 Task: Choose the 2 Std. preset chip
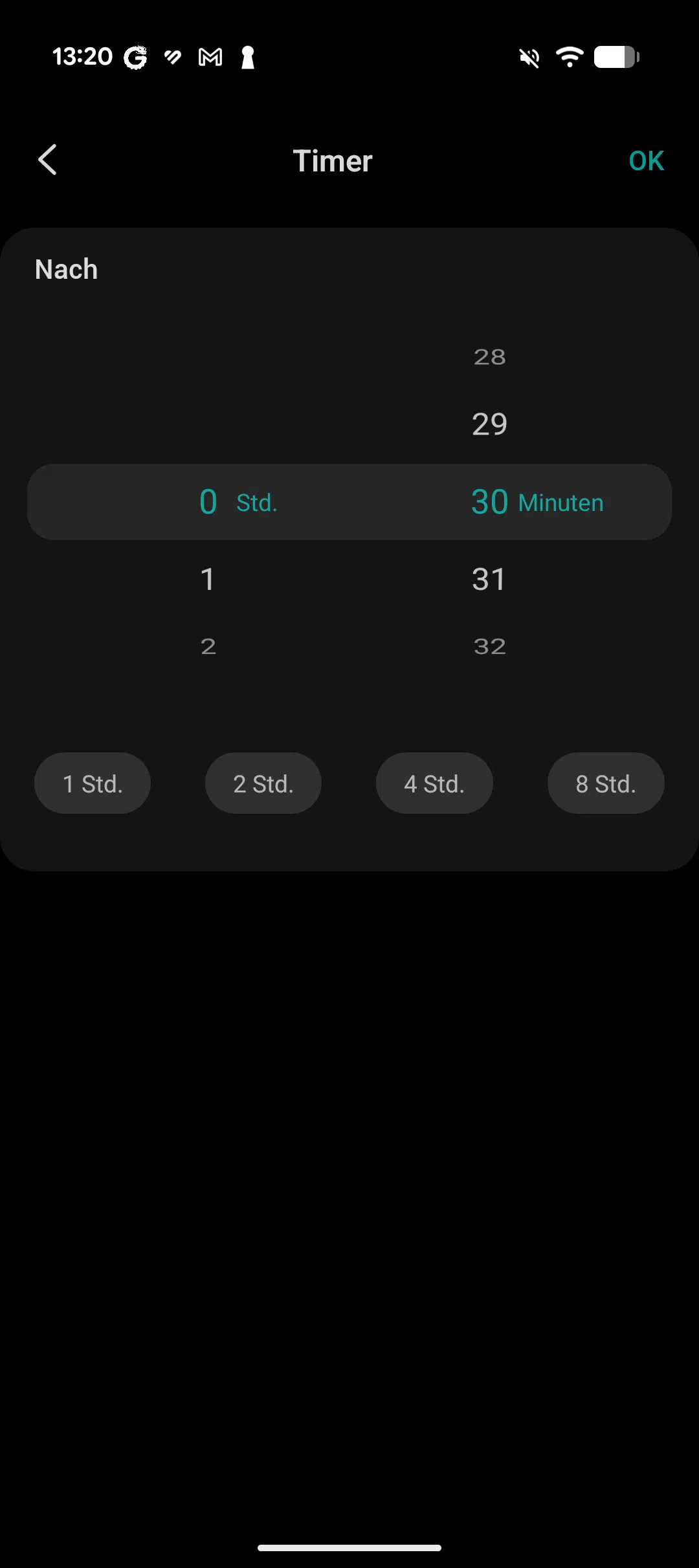pos(263,783)
